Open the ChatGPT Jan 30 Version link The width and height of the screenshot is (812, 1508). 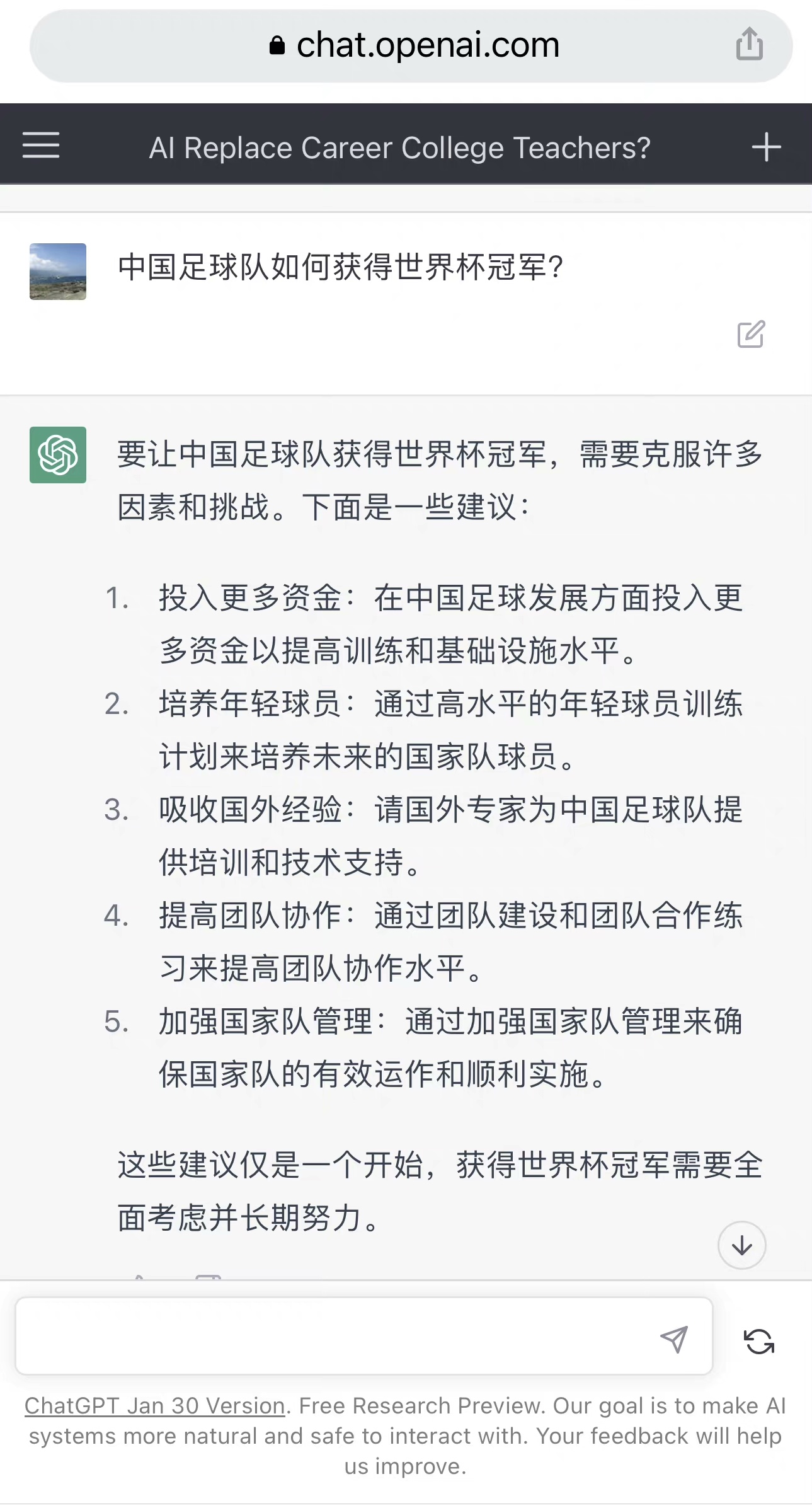click(x=154, y=1405)
